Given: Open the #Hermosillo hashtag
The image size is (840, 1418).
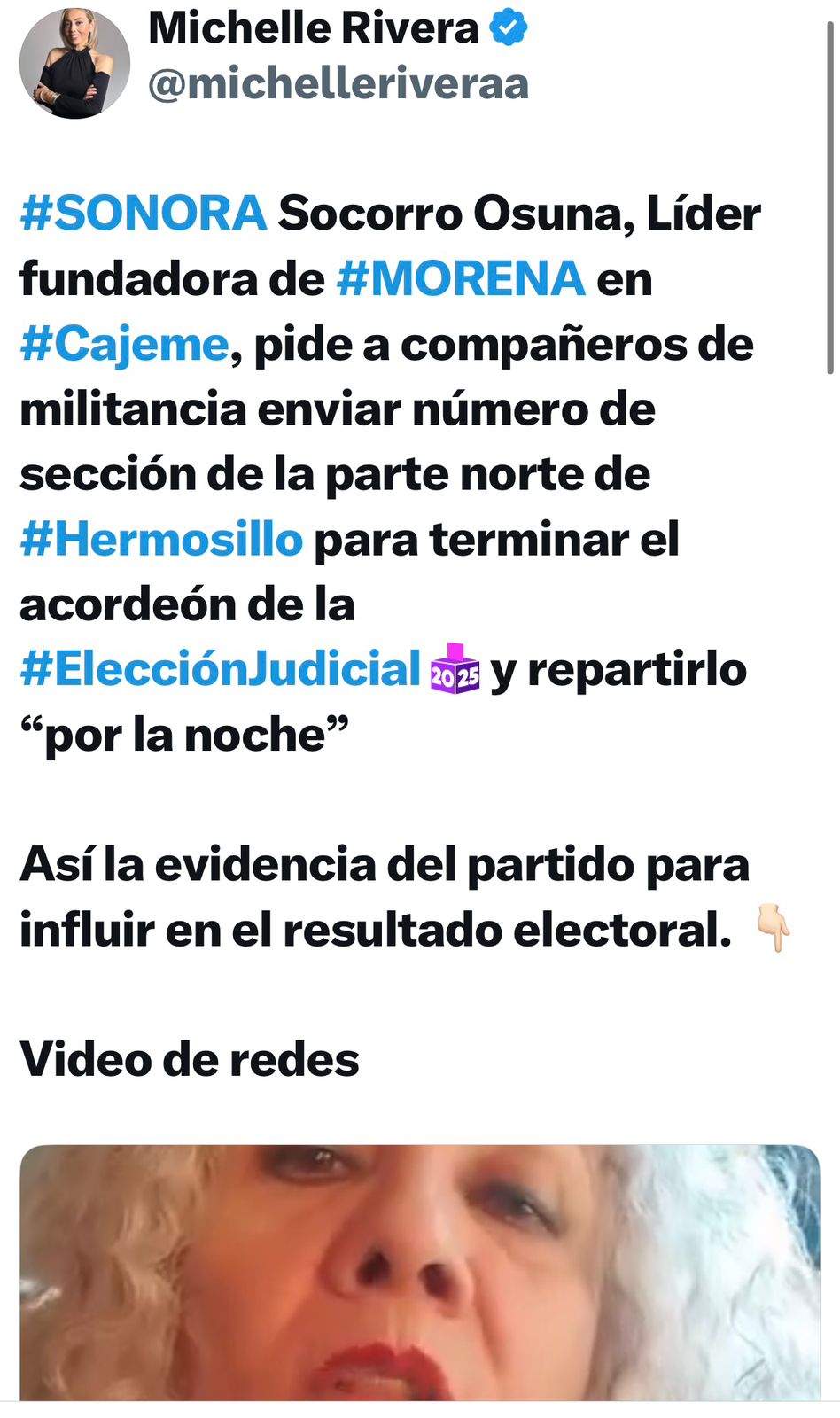Looking at the screenshot, I should [x=161, y=540].
